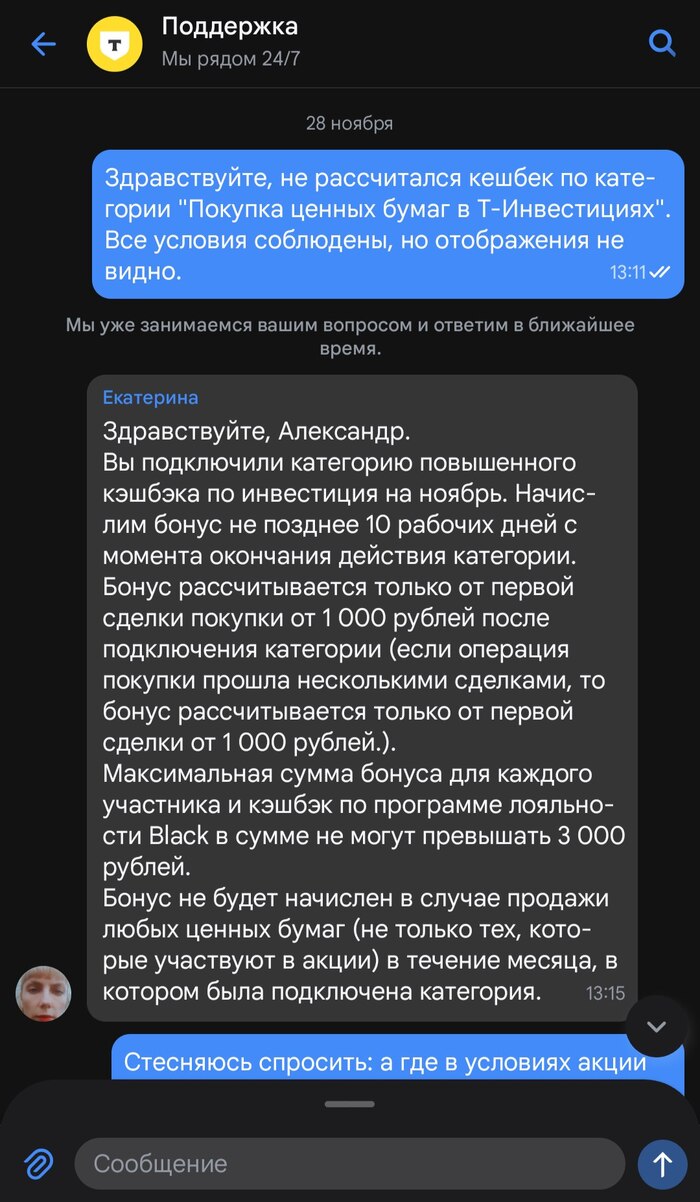The height and width of the screenshot is (1202, 700).
Task: Search within the support chat
Action: pyautogui.click(x=661, y=43)
